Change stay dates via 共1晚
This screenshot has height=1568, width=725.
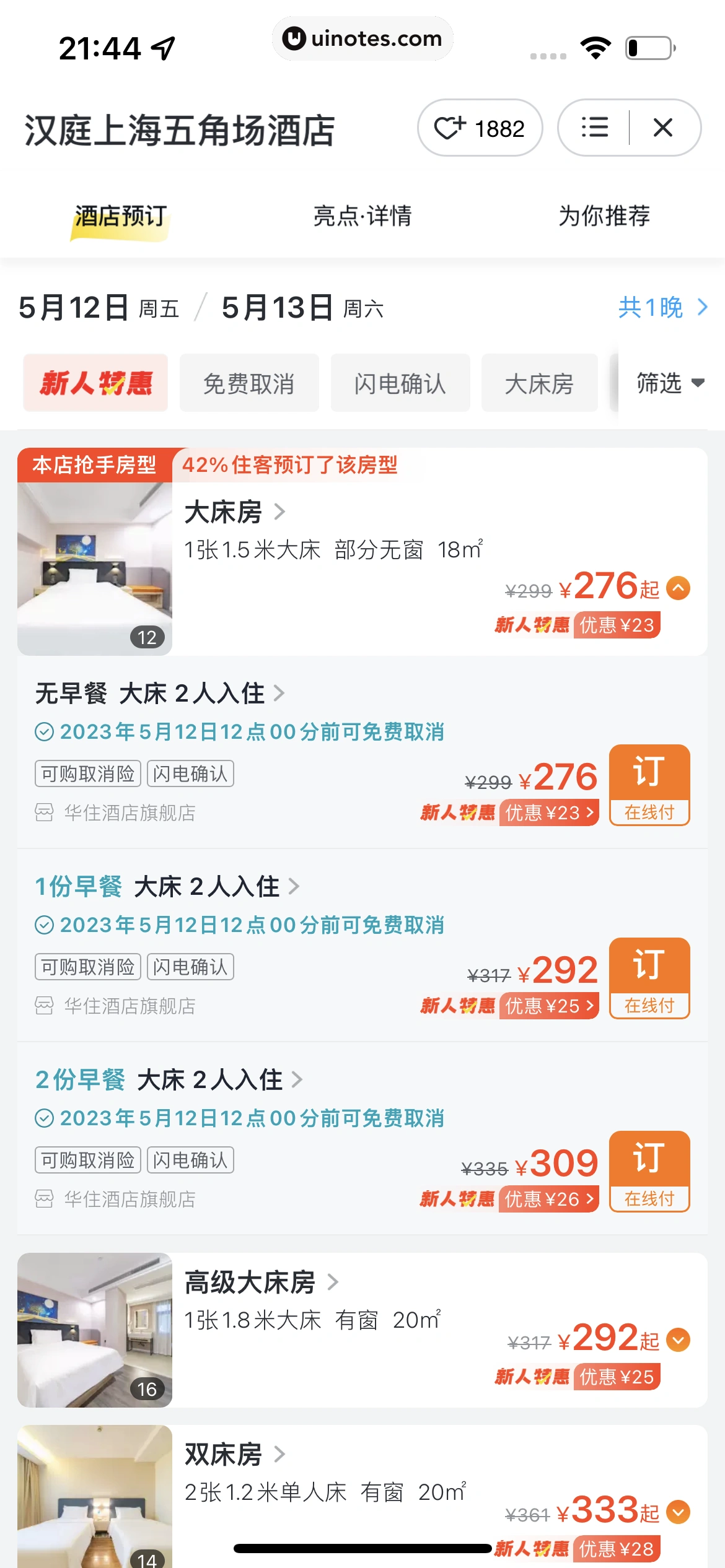click(662, 308)
